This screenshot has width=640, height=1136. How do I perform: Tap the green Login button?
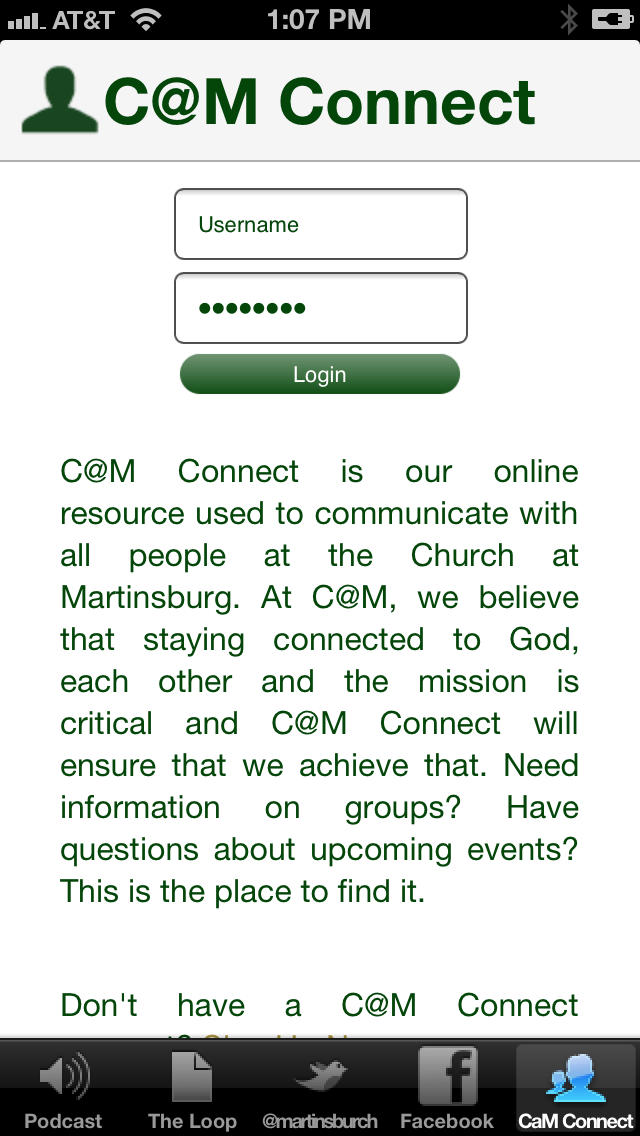click(320, 374)
